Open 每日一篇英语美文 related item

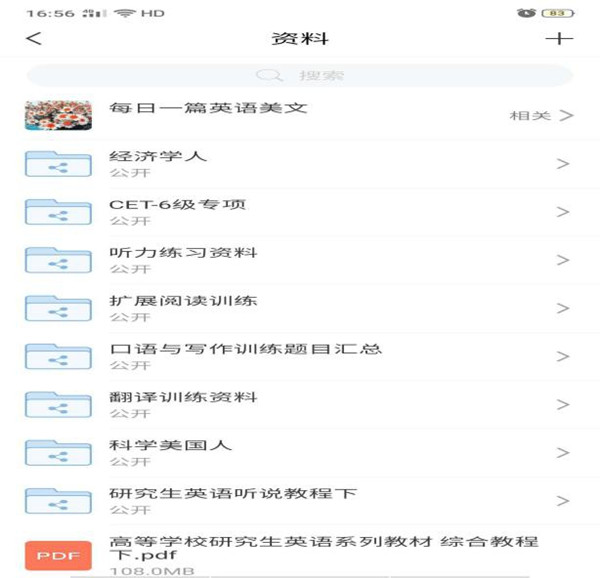point(300,114)
